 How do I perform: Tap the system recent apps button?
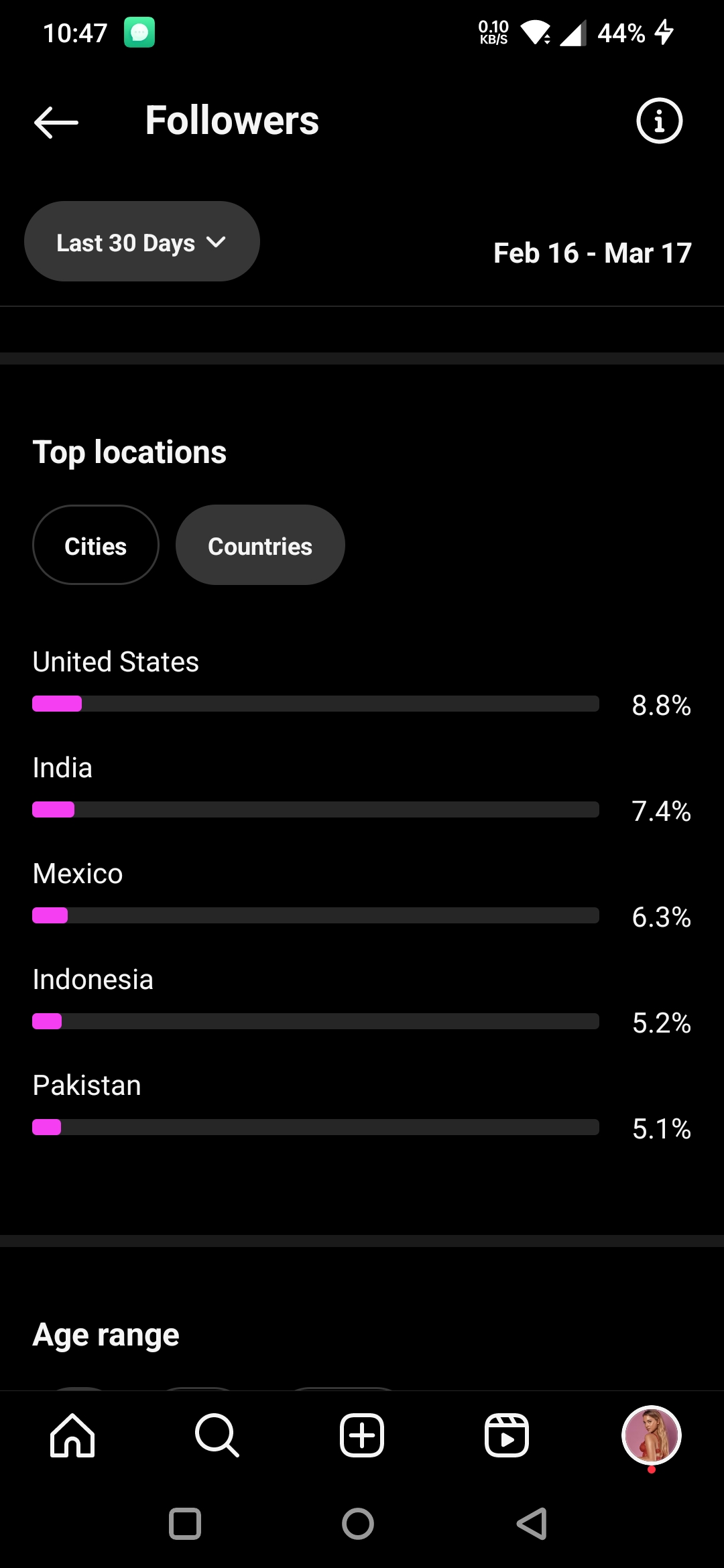click(x=185, y=1524)
